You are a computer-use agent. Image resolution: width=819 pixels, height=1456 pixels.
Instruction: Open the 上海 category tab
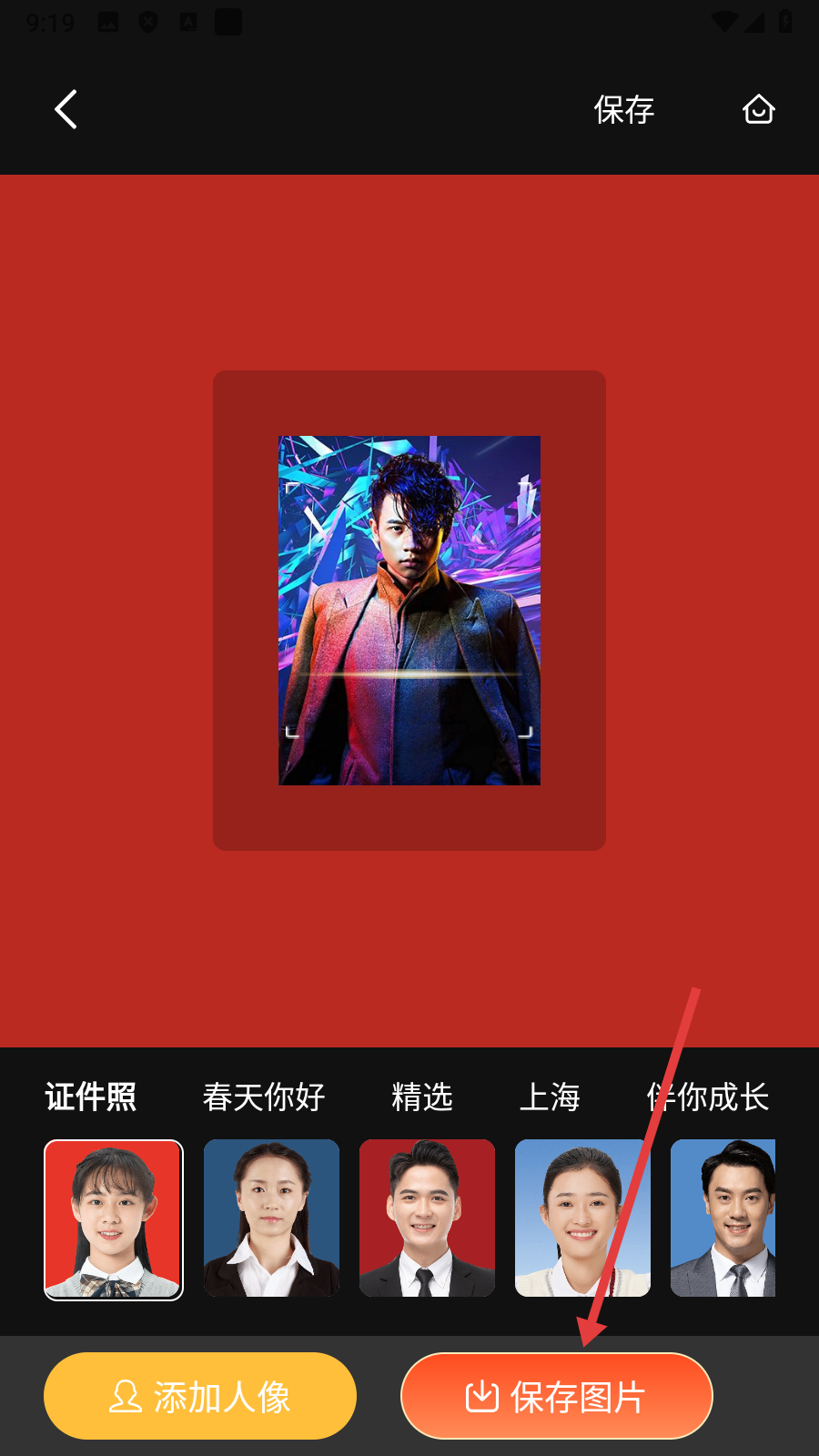click(x=550, y=1097)
